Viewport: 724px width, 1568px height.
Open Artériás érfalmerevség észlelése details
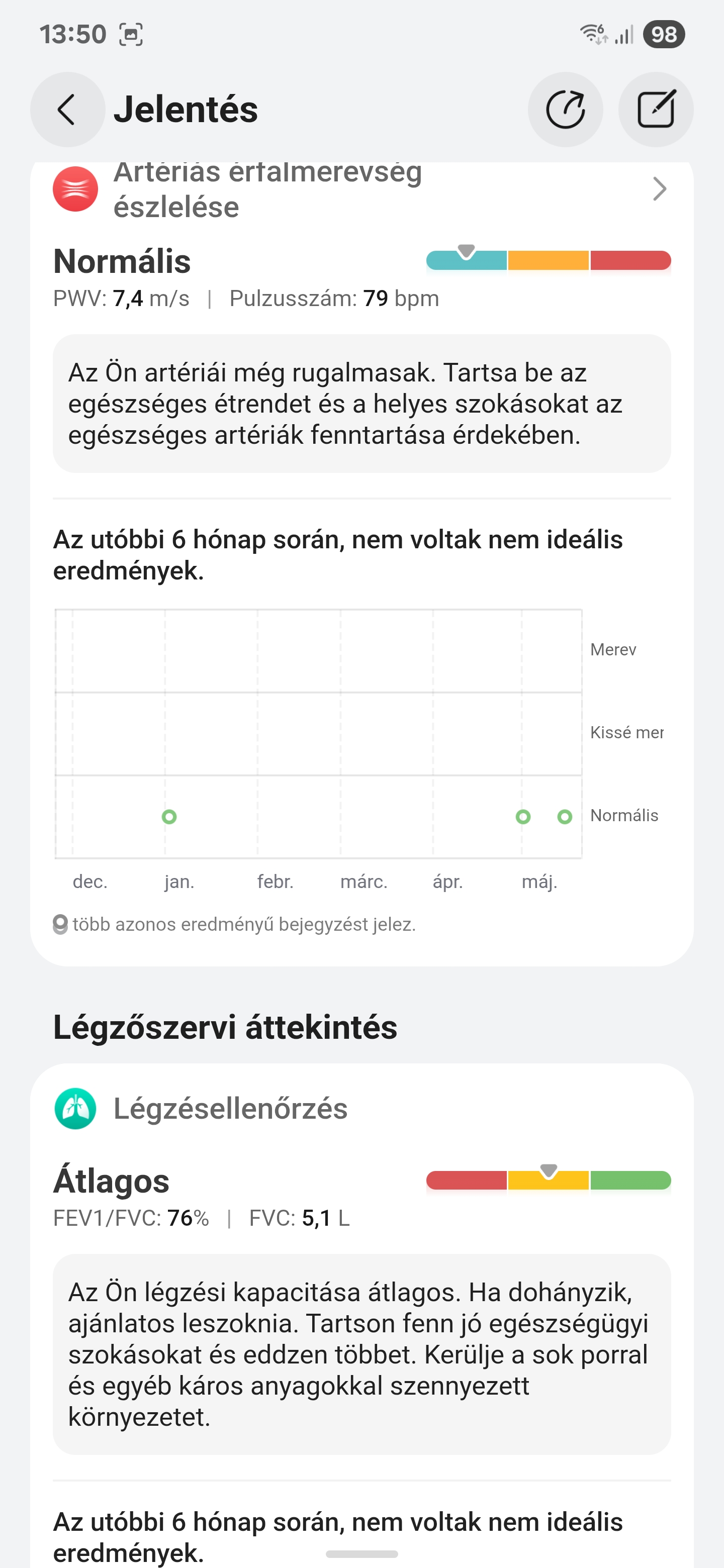click(x=659, y=189)
